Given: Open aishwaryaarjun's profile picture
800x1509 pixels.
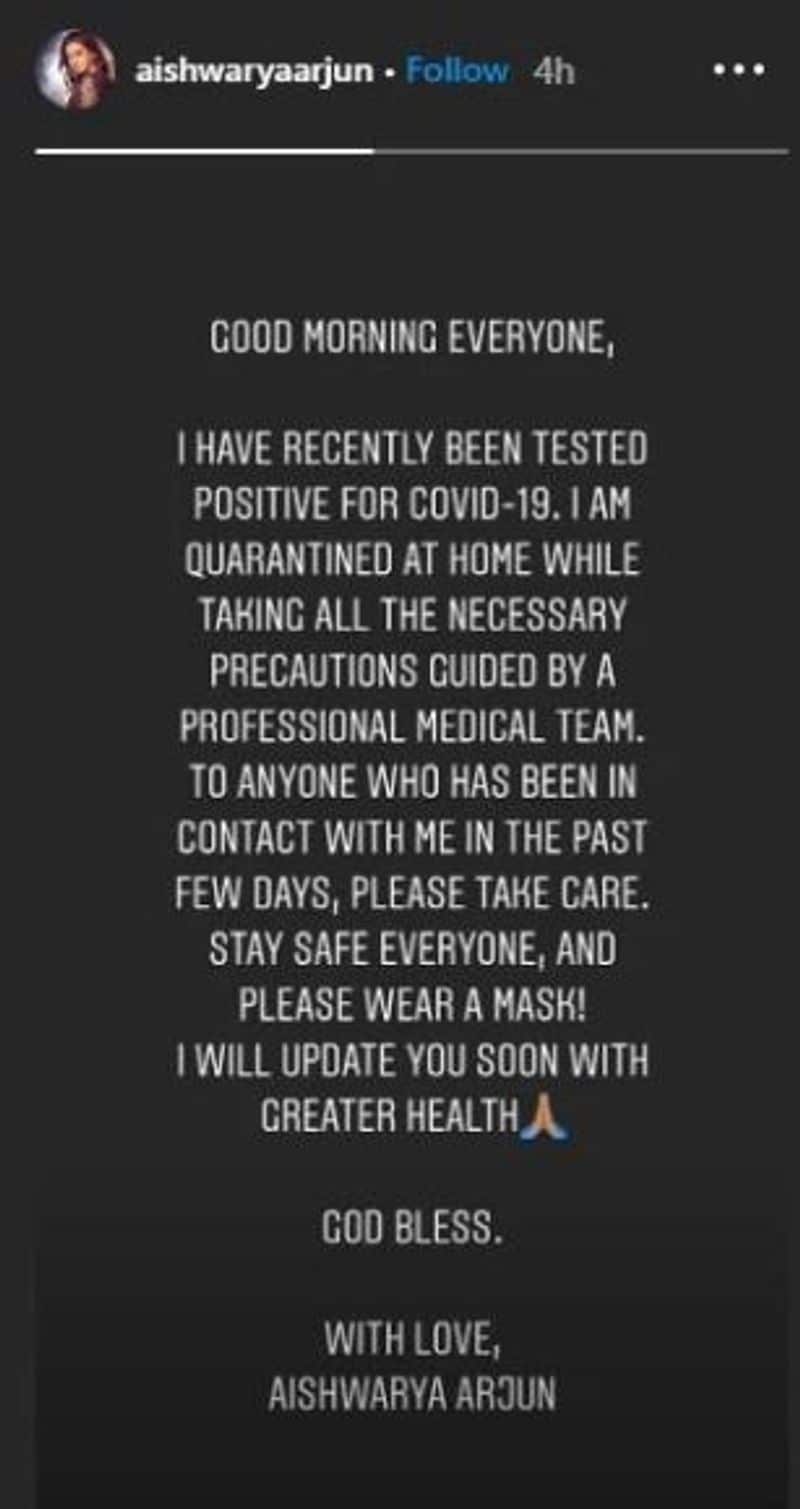Looking at the screenshot, I should [75, 73].
